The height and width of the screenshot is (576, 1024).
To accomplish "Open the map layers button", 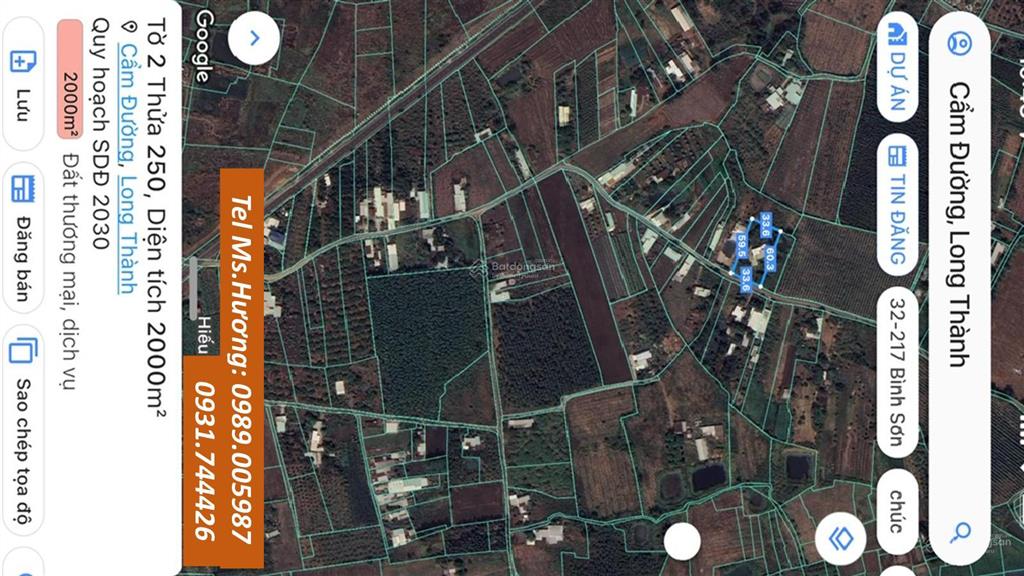I will click(x=841, y=540).
